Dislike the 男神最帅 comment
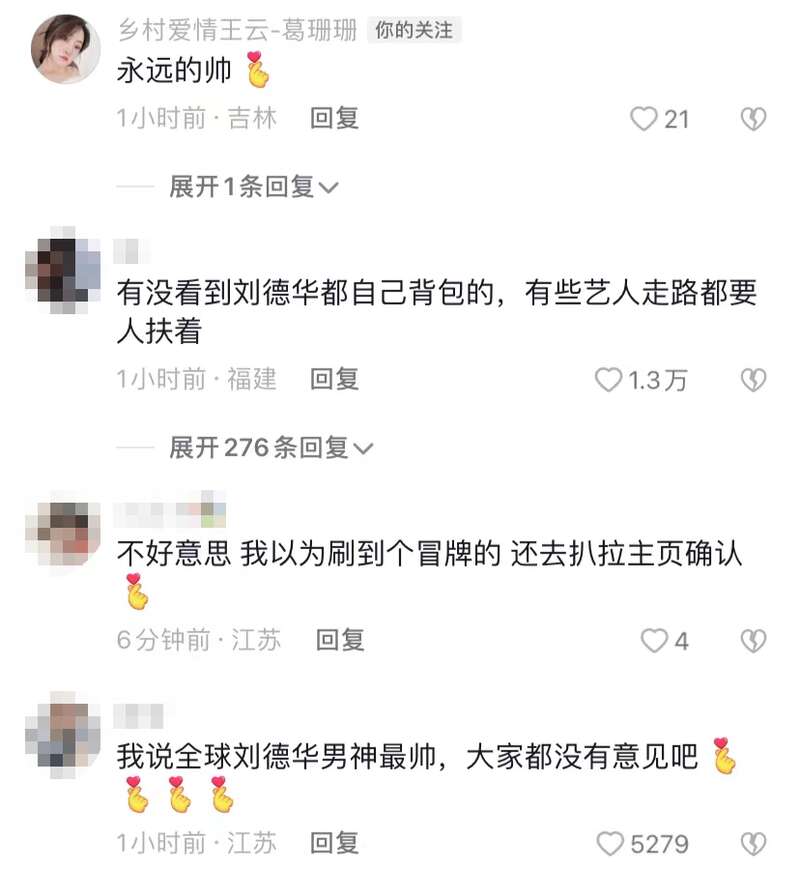The height and width of the screenshot is (869, 800). [752, 844]
